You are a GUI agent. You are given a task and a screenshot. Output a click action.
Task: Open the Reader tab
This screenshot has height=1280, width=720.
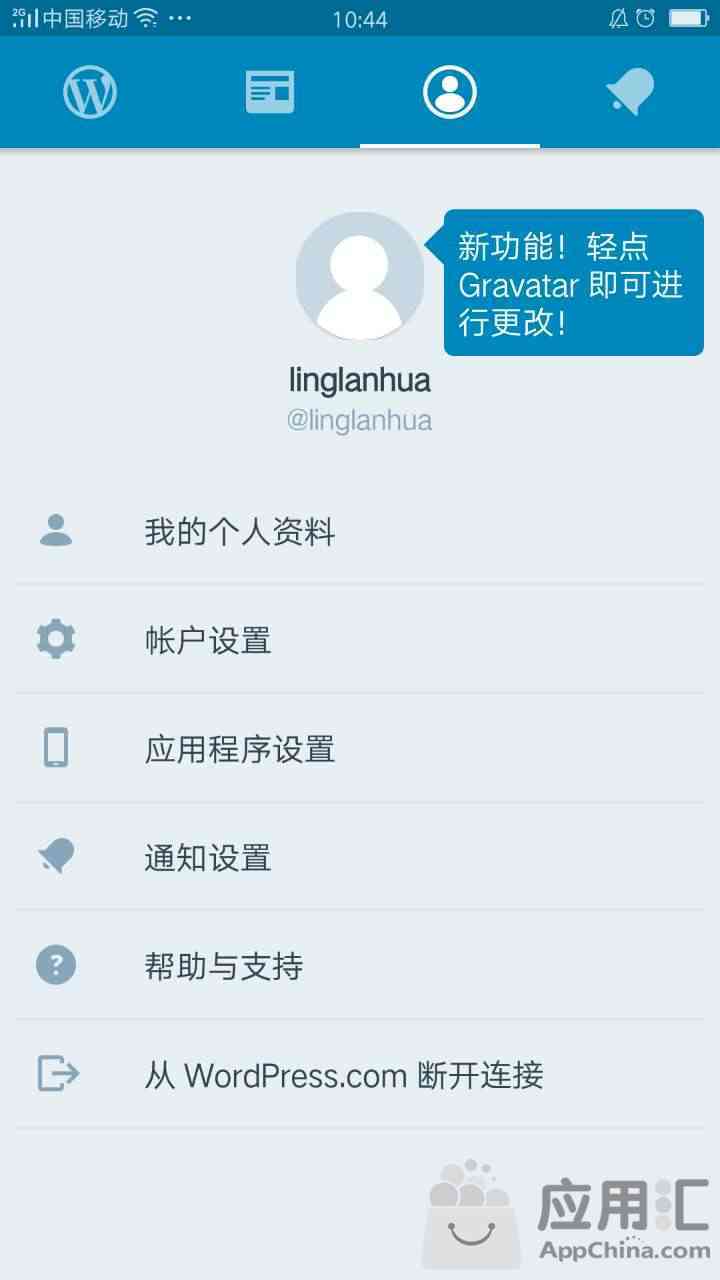[x=270, y=92]
